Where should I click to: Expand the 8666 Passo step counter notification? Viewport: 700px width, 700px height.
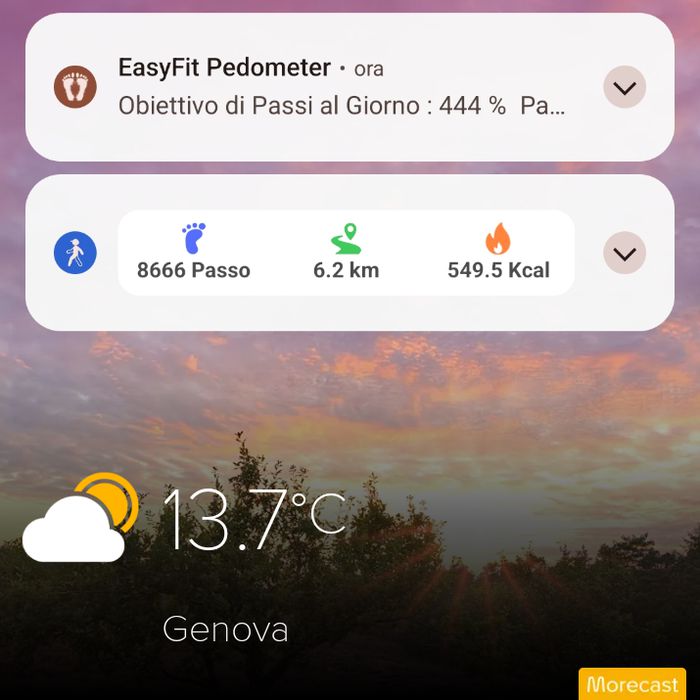point(624,253)
